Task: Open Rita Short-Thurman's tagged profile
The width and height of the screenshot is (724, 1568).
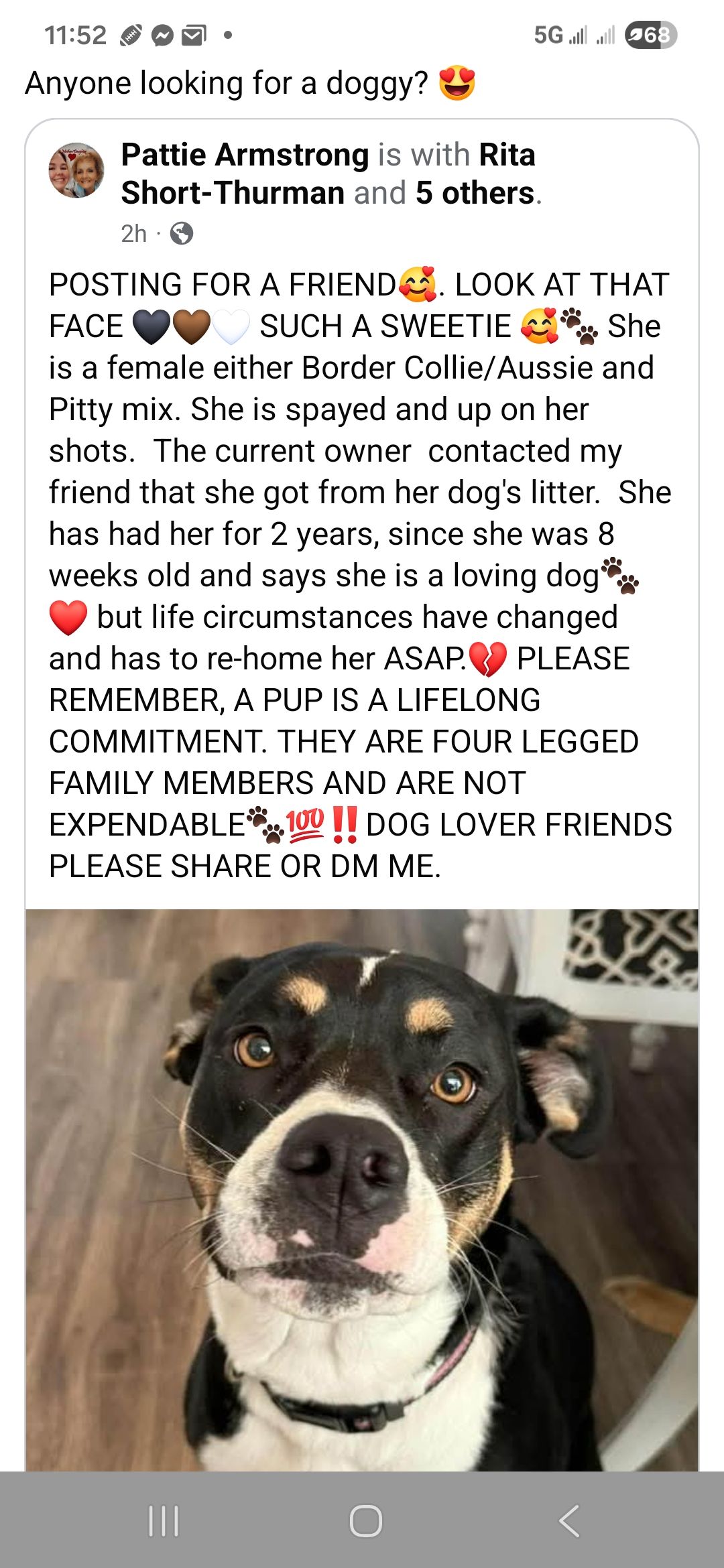Action: coord(328,174)
